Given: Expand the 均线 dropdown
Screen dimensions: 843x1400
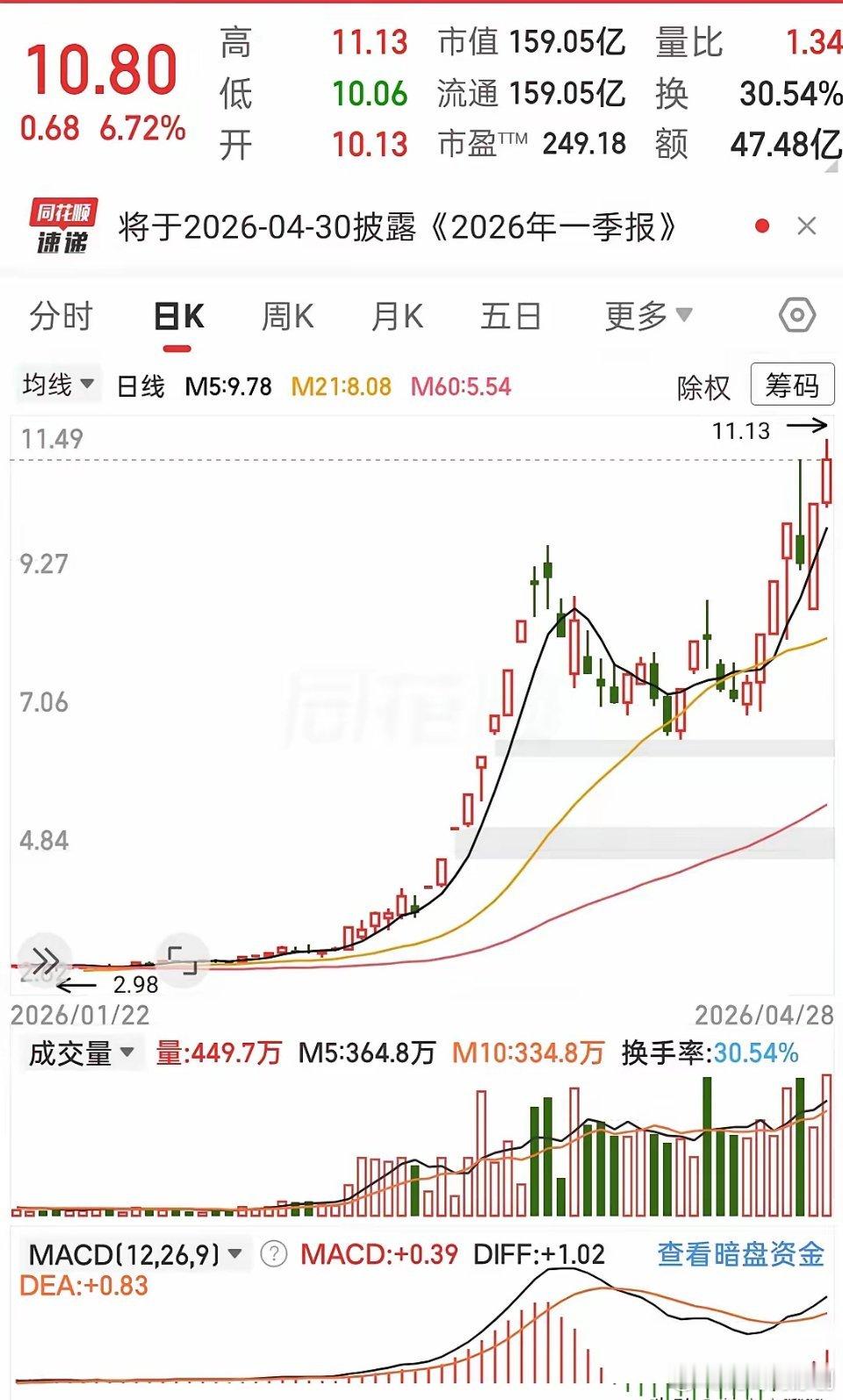Looking at the screenshot, I should point(55,384).
